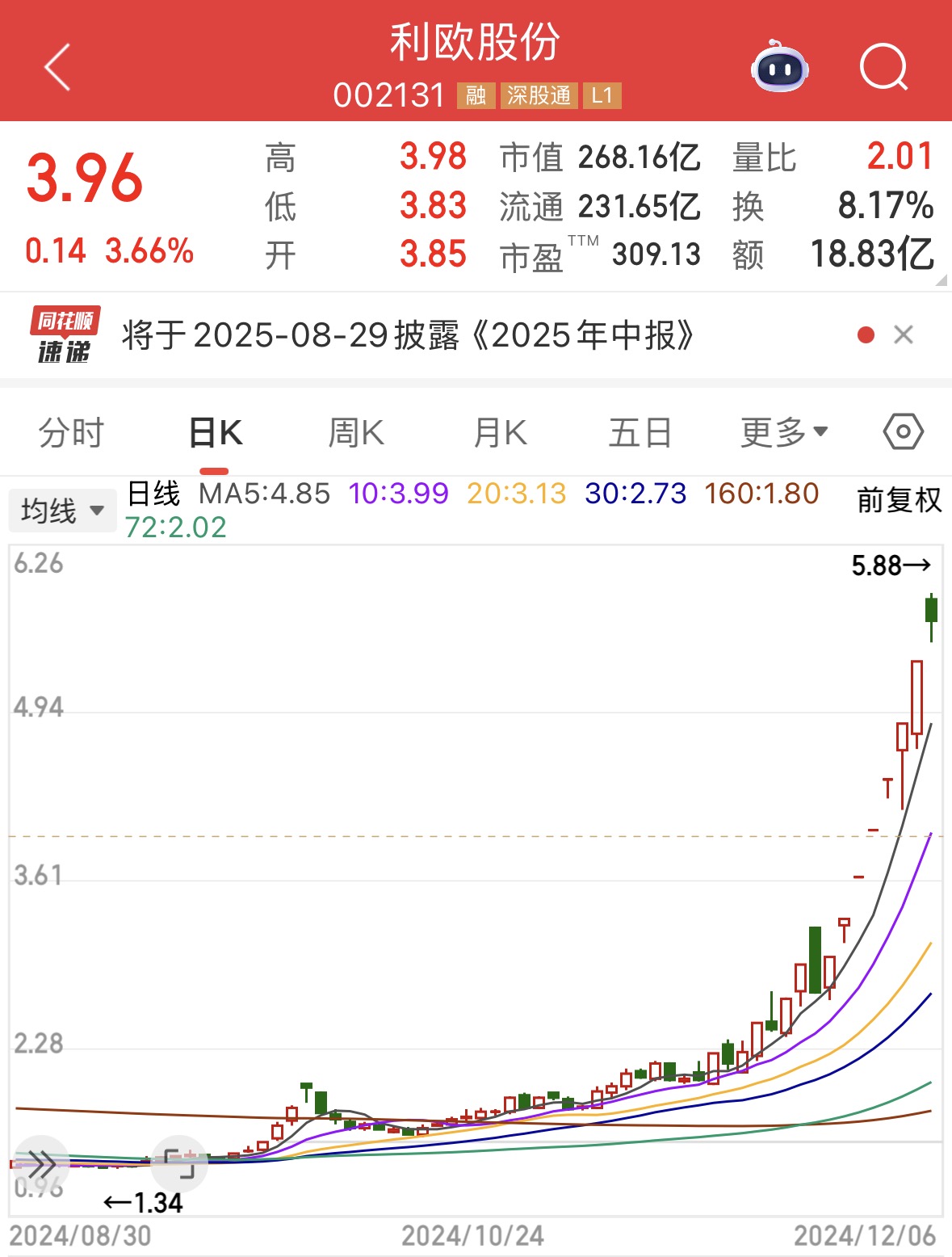The height and width of the screenshot is (1257, 952).
Task: Expand the 更多 chart period dropdown
Action: point(784,433)
